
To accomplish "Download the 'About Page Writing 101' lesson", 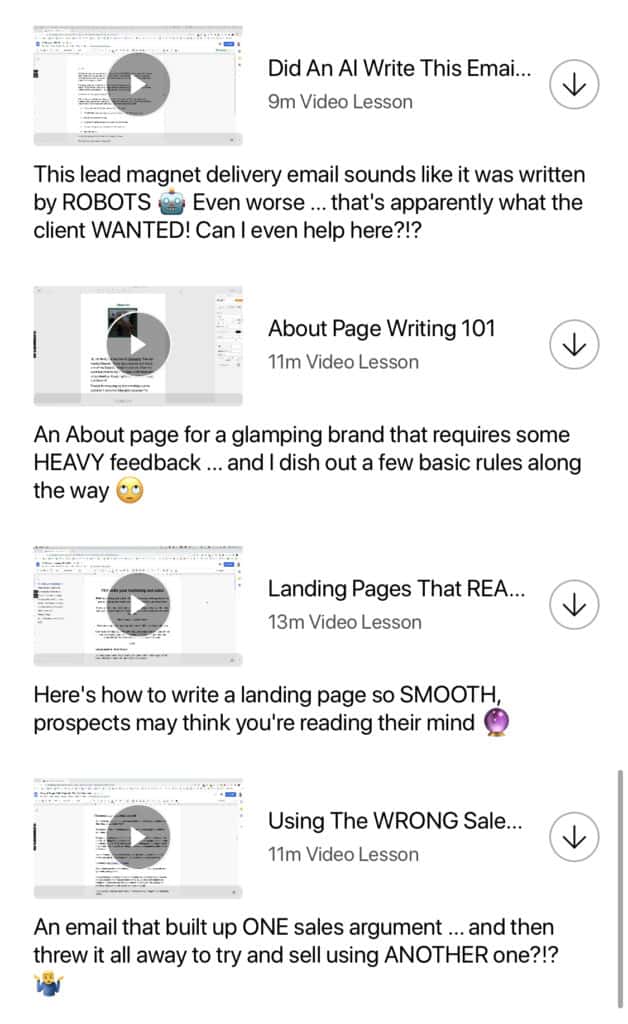I will (574, 345).
